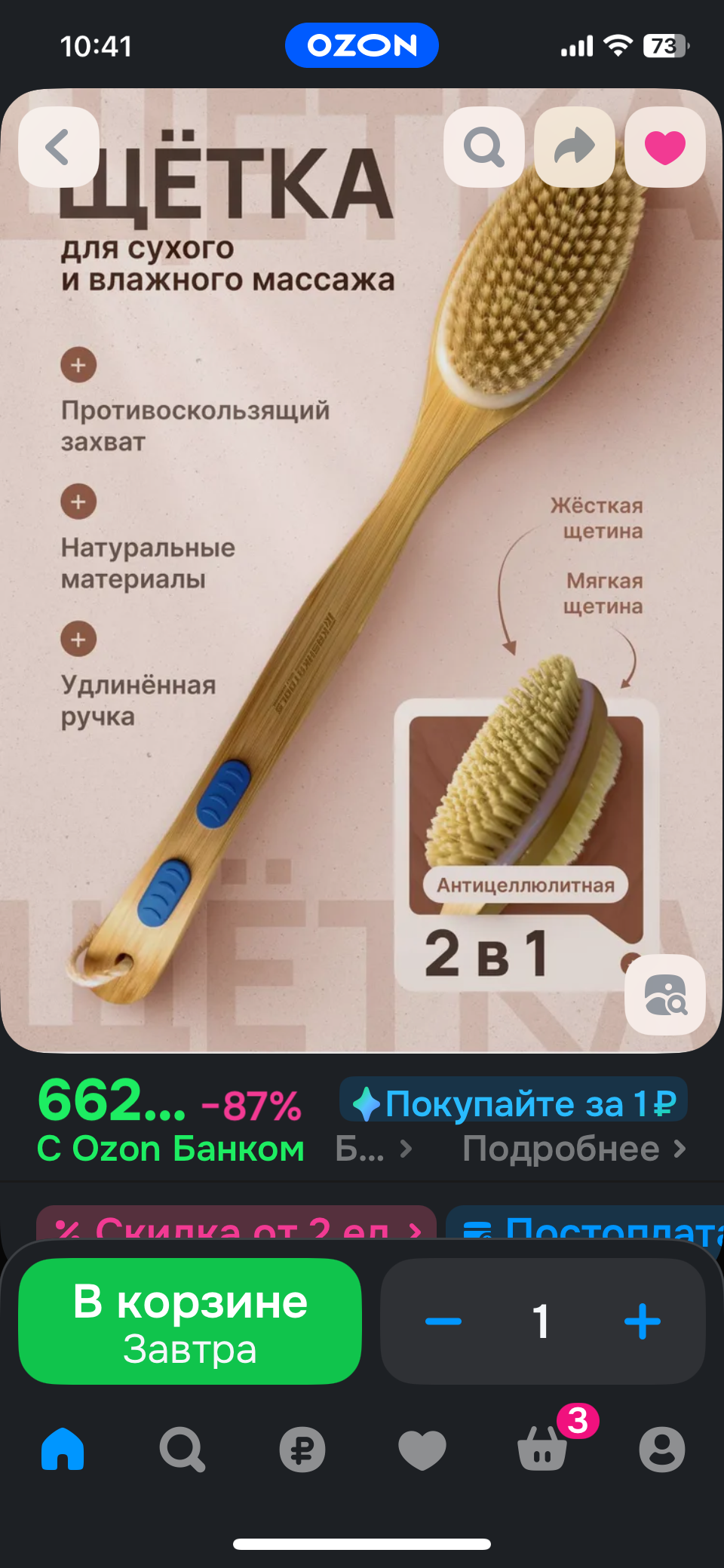Open the favorites heart tab
Image resolution: width=724 pixels, height=1568 pixels.
point(422,1449)
